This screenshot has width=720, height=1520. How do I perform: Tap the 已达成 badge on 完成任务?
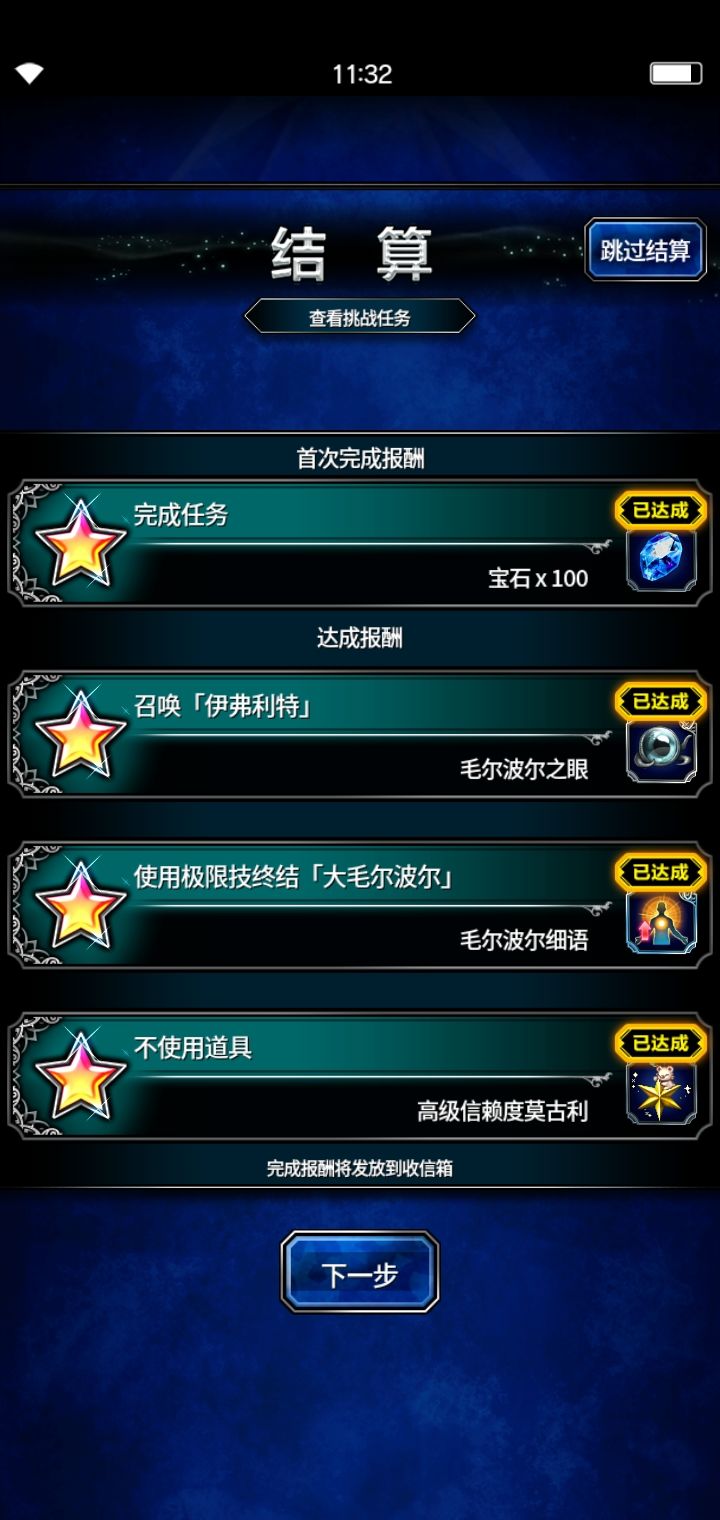click(660, 510)
